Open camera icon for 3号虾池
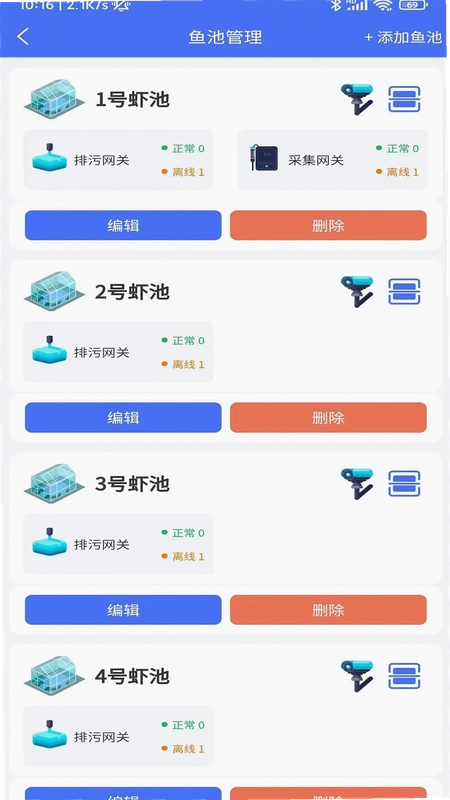Screen dimensions: 450x800 pyautogui.click(x=357, y=483)
